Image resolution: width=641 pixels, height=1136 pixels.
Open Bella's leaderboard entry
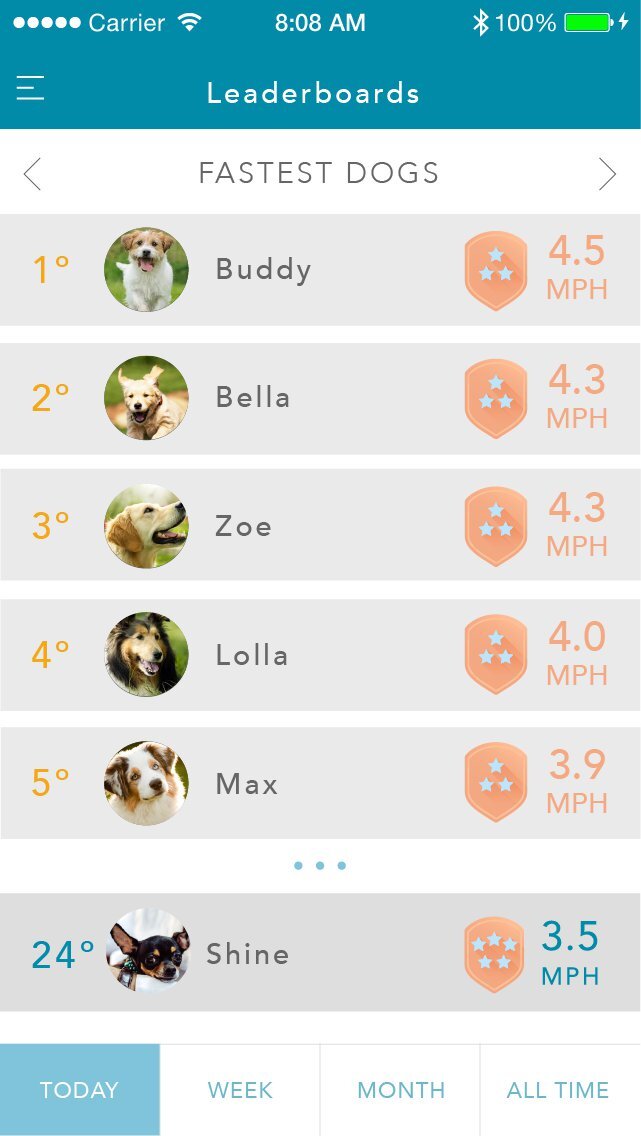(x=320, y=398)
